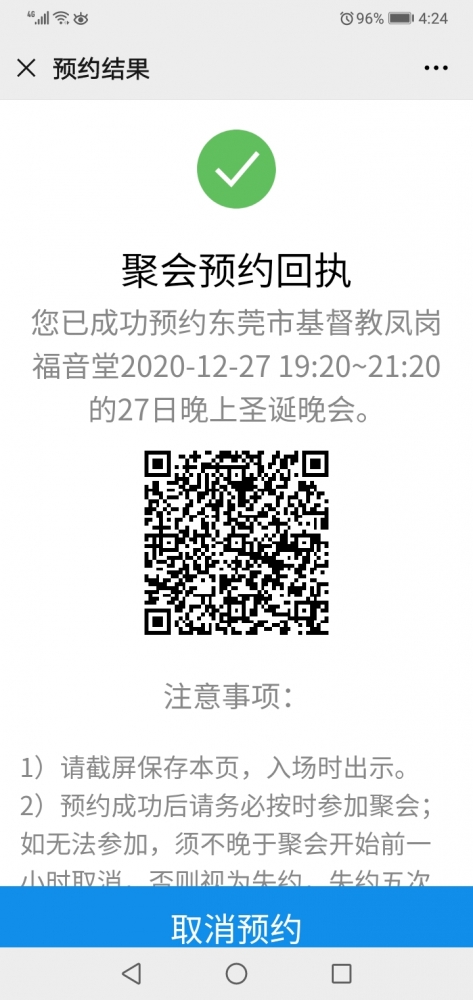The height and width of the screenshot is (1000, 473).
Task: Close the 预约结果 page
Action: point(26,68)
